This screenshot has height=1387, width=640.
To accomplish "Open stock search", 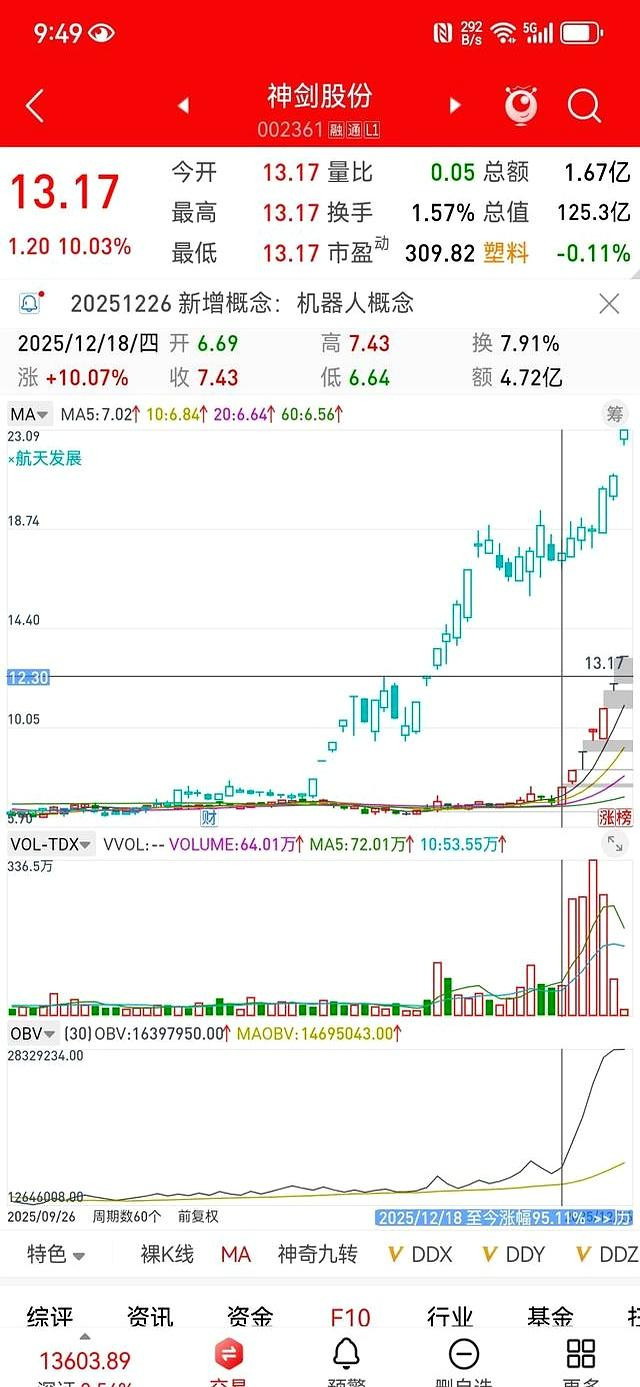I will click(x=584, y=105).
